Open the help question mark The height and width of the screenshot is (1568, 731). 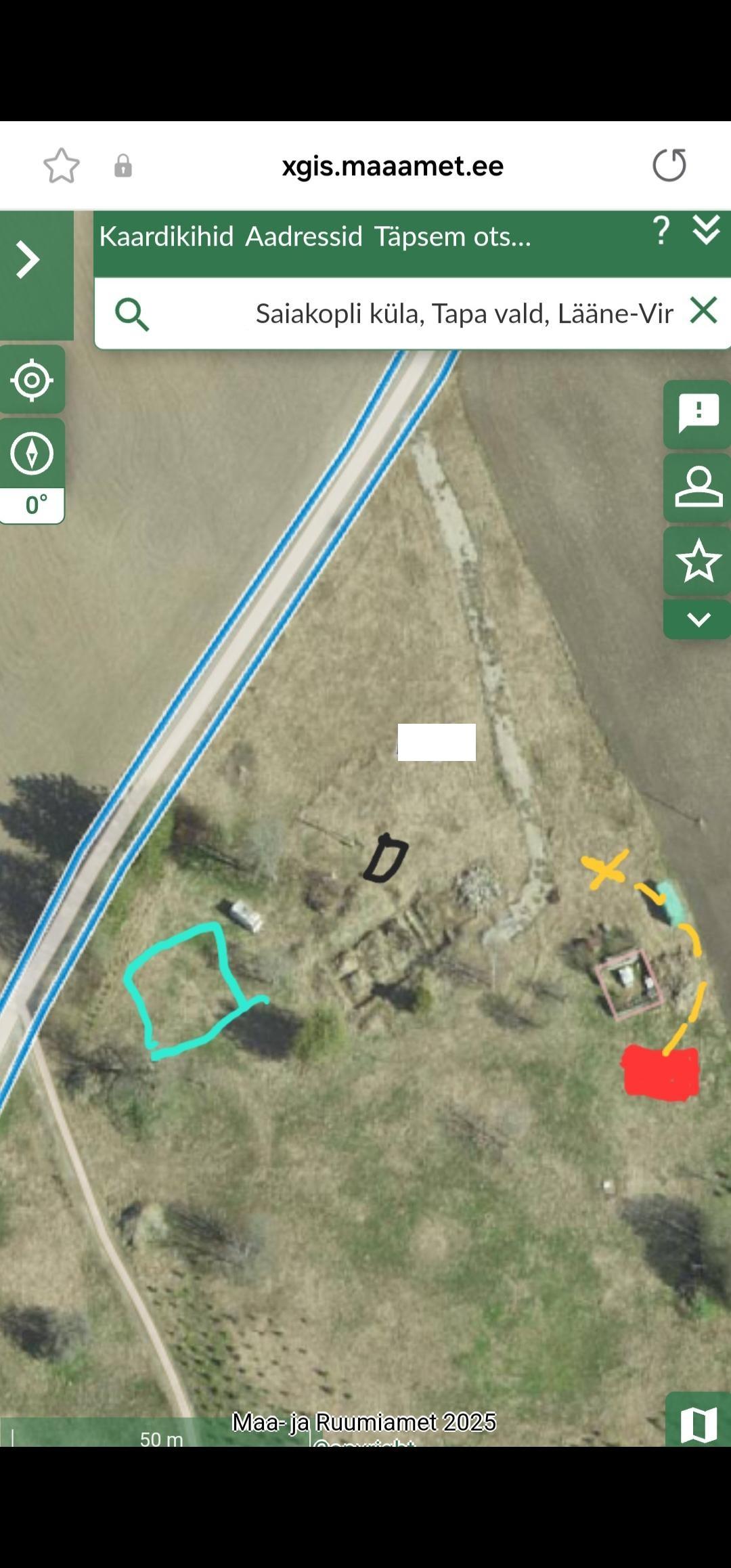pyautogui.click(x=661, y=231)
